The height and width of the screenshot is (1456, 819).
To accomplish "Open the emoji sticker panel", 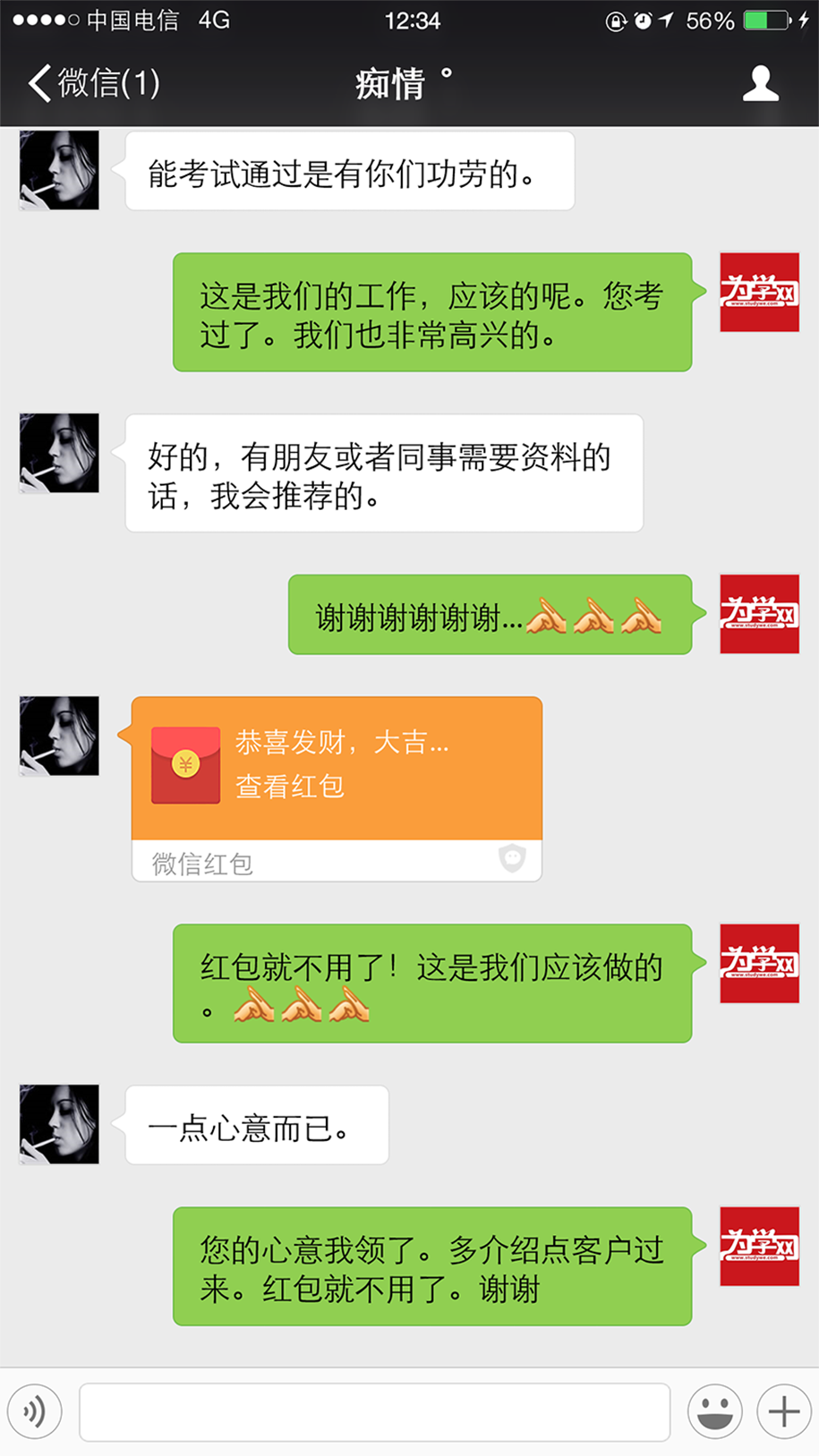I will (714, 1412).
